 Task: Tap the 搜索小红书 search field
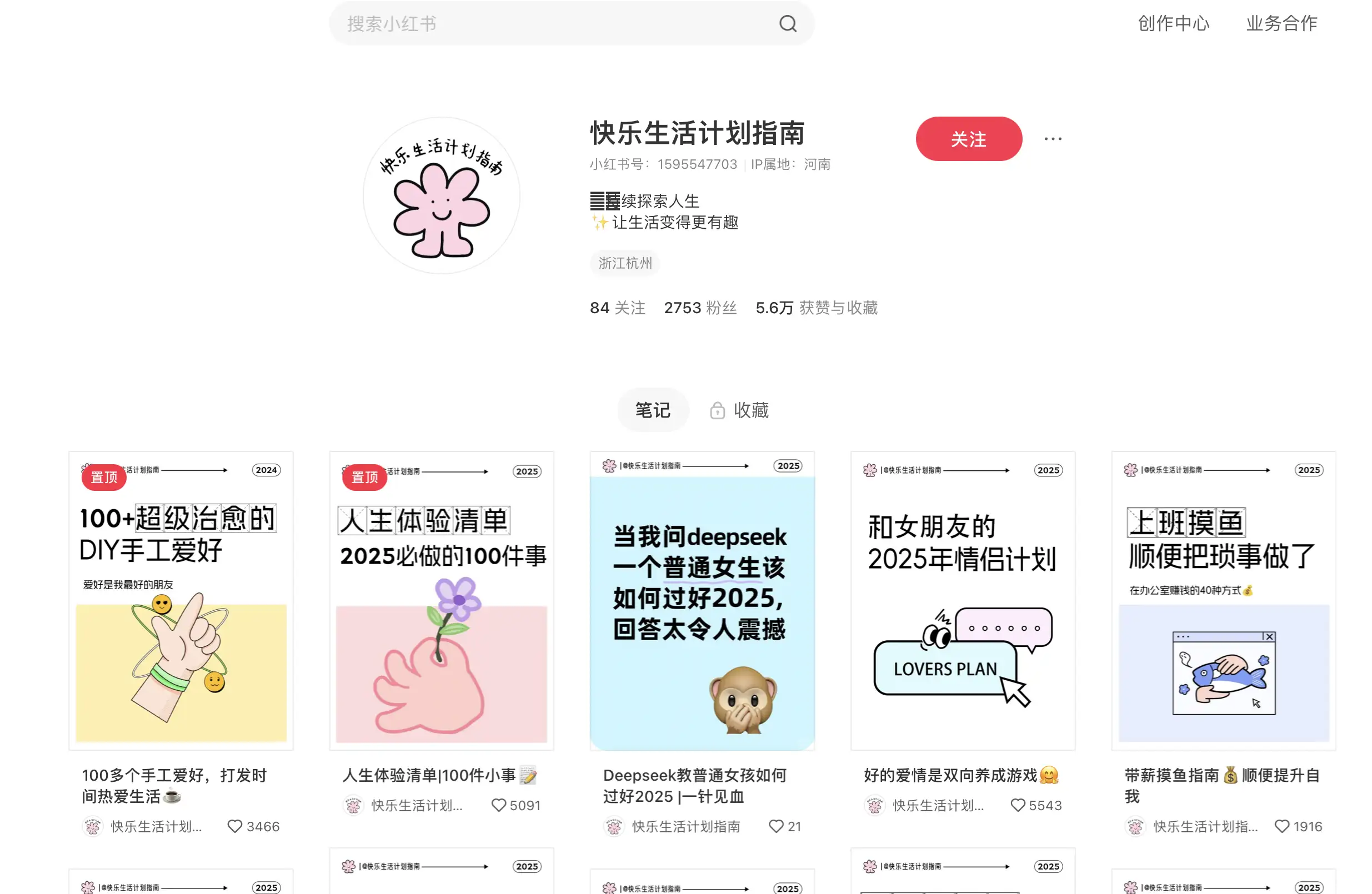548,24
